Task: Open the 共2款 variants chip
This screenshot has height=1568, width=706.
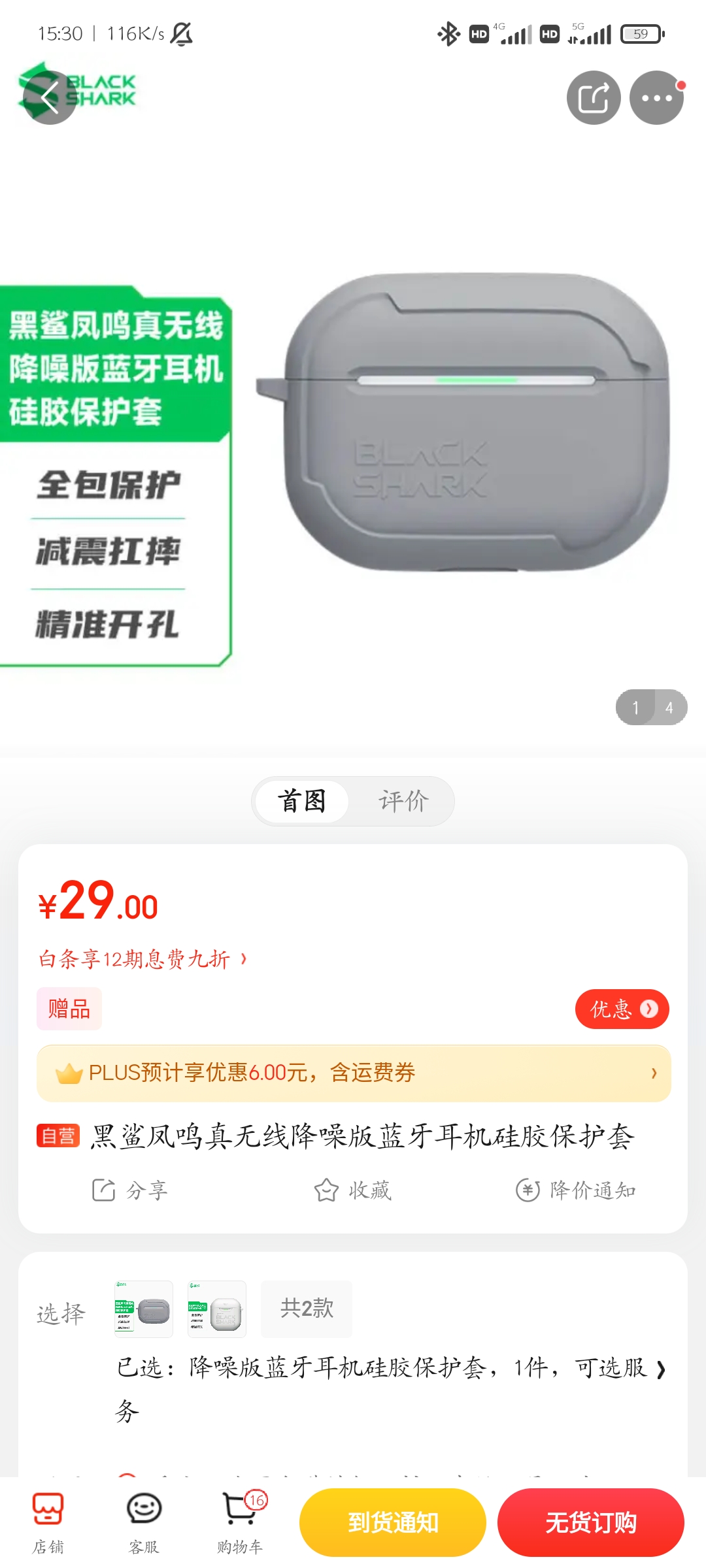Action: click(x=307, y=1309)
